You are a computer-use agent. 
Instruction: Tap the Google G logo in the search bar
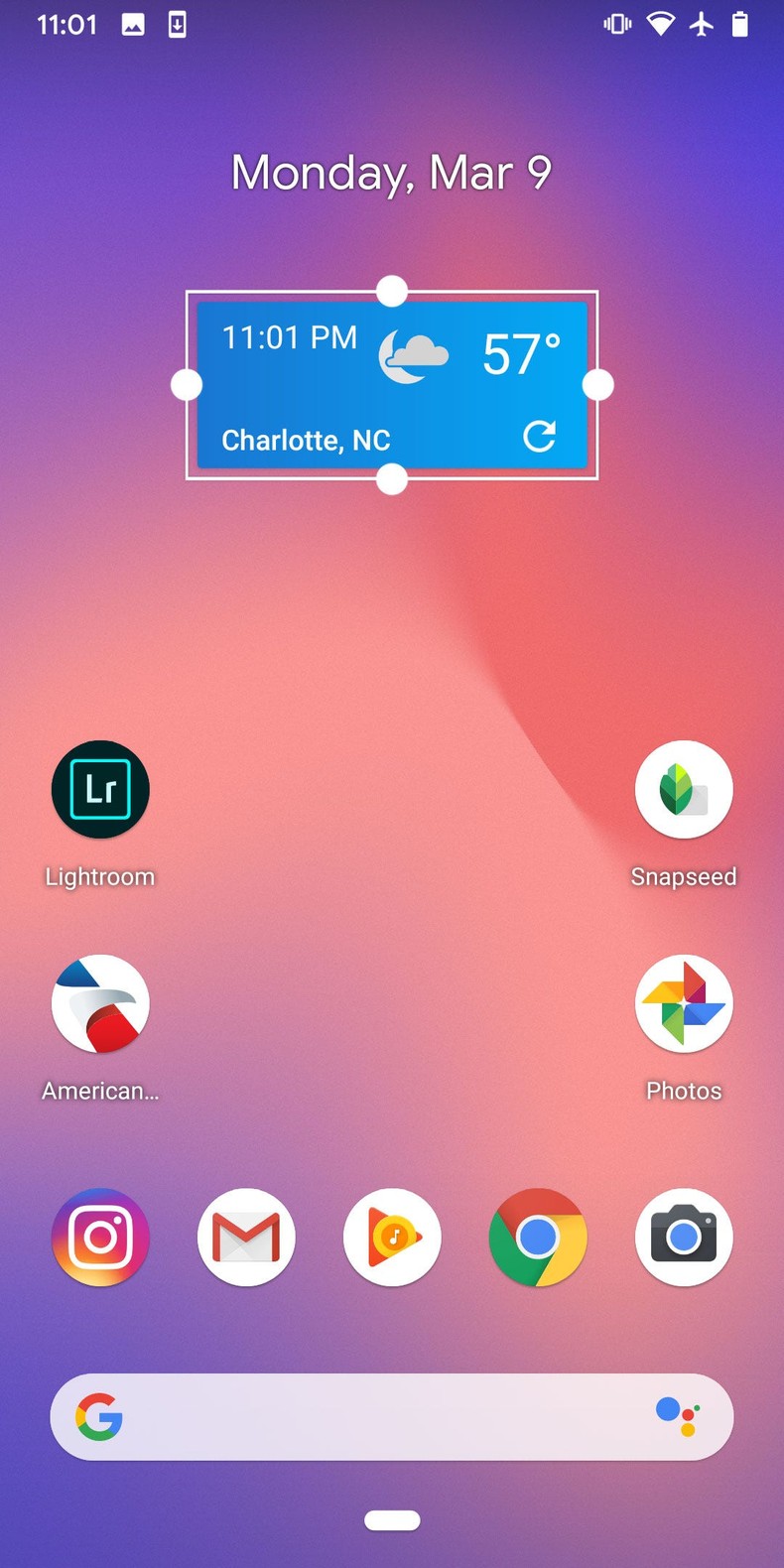point(96,1417)
